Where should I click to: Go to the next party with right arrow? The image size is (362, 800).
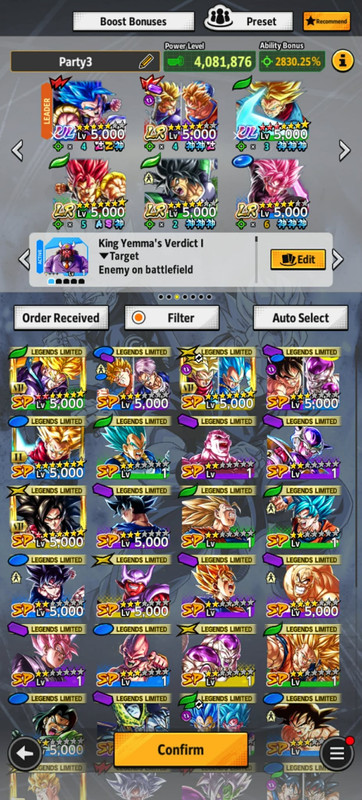click(x=345, y=151)
